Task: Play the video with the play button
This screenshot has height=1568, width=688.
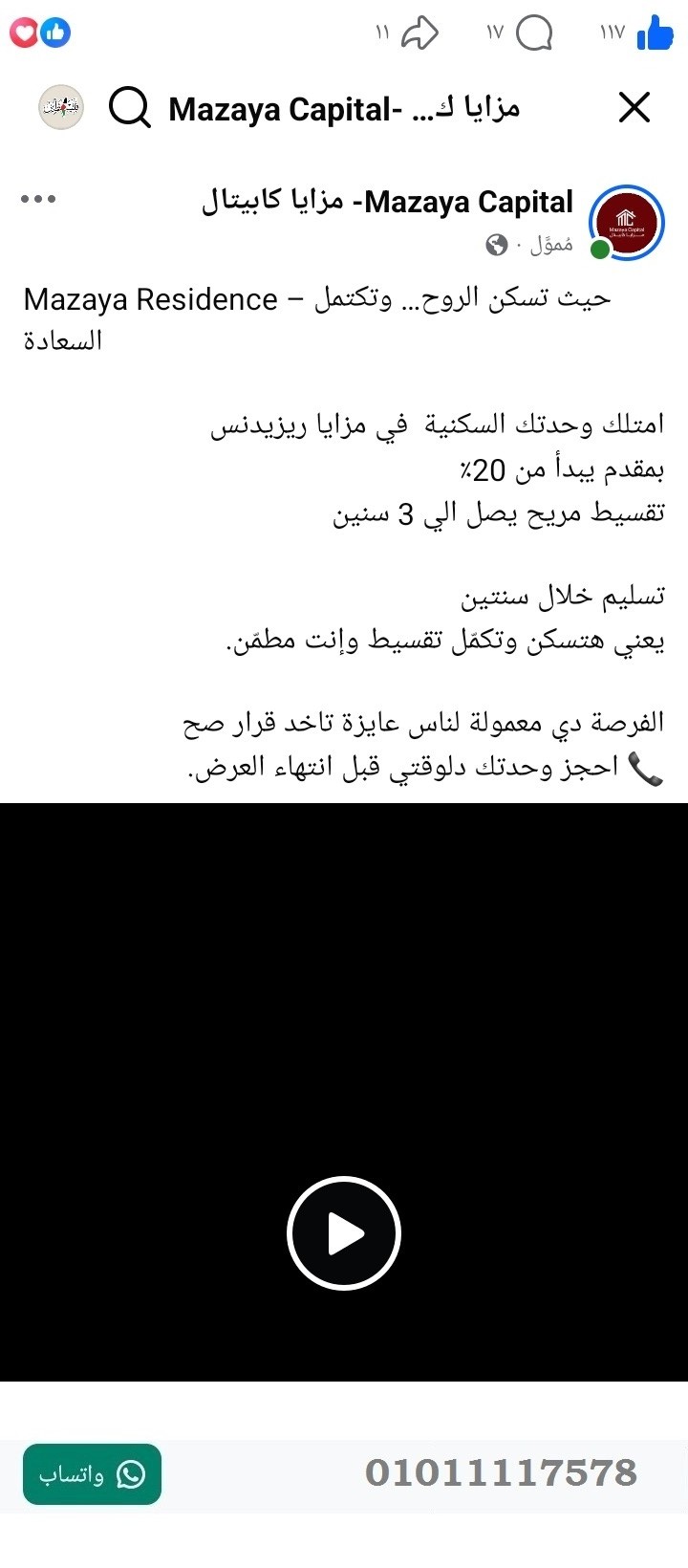Action: coord(344,1232)
